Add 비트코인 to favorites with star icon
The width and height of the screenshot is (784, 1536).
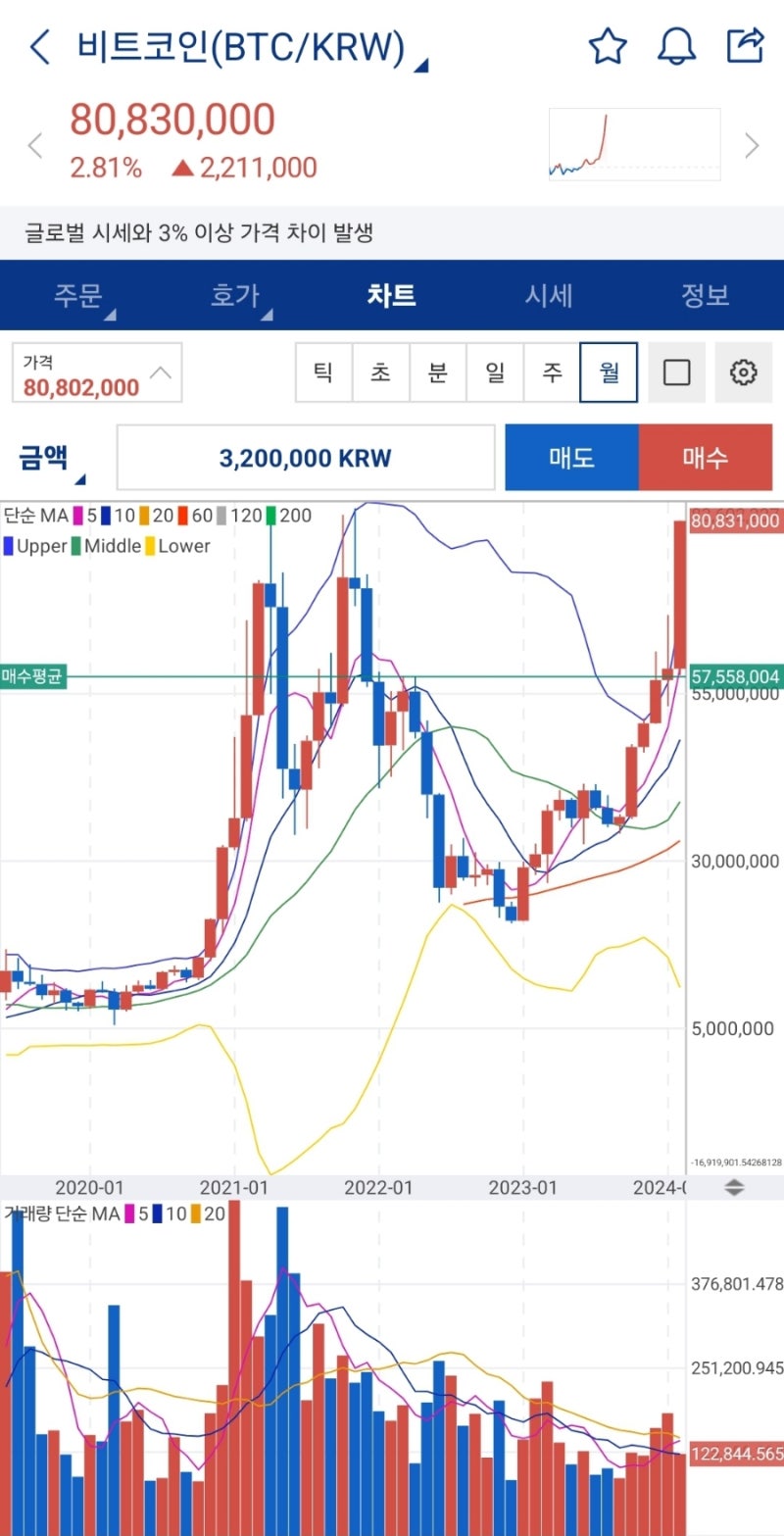(x=608, y=45)
